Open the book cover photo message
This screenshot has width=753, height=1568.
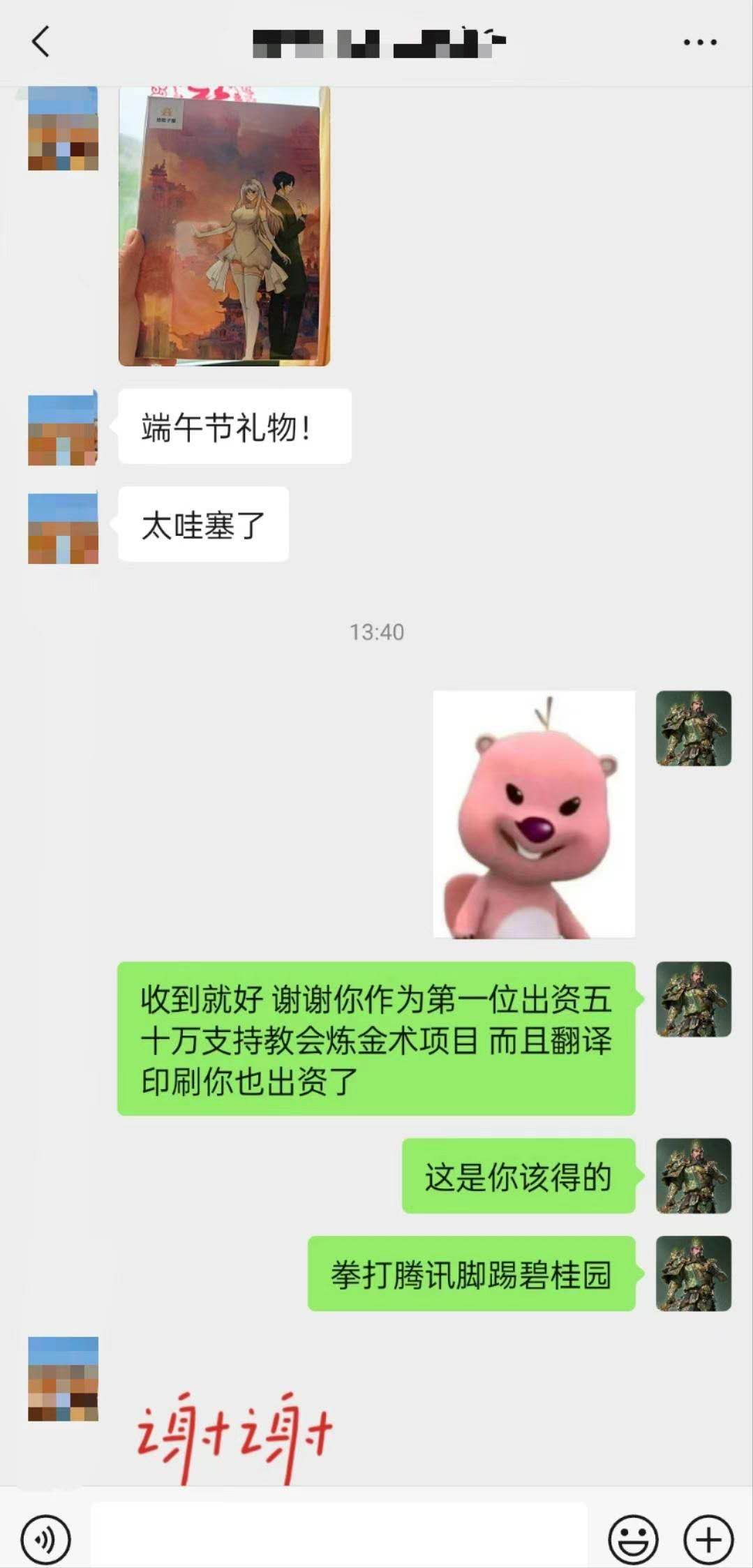click(224, 225)
